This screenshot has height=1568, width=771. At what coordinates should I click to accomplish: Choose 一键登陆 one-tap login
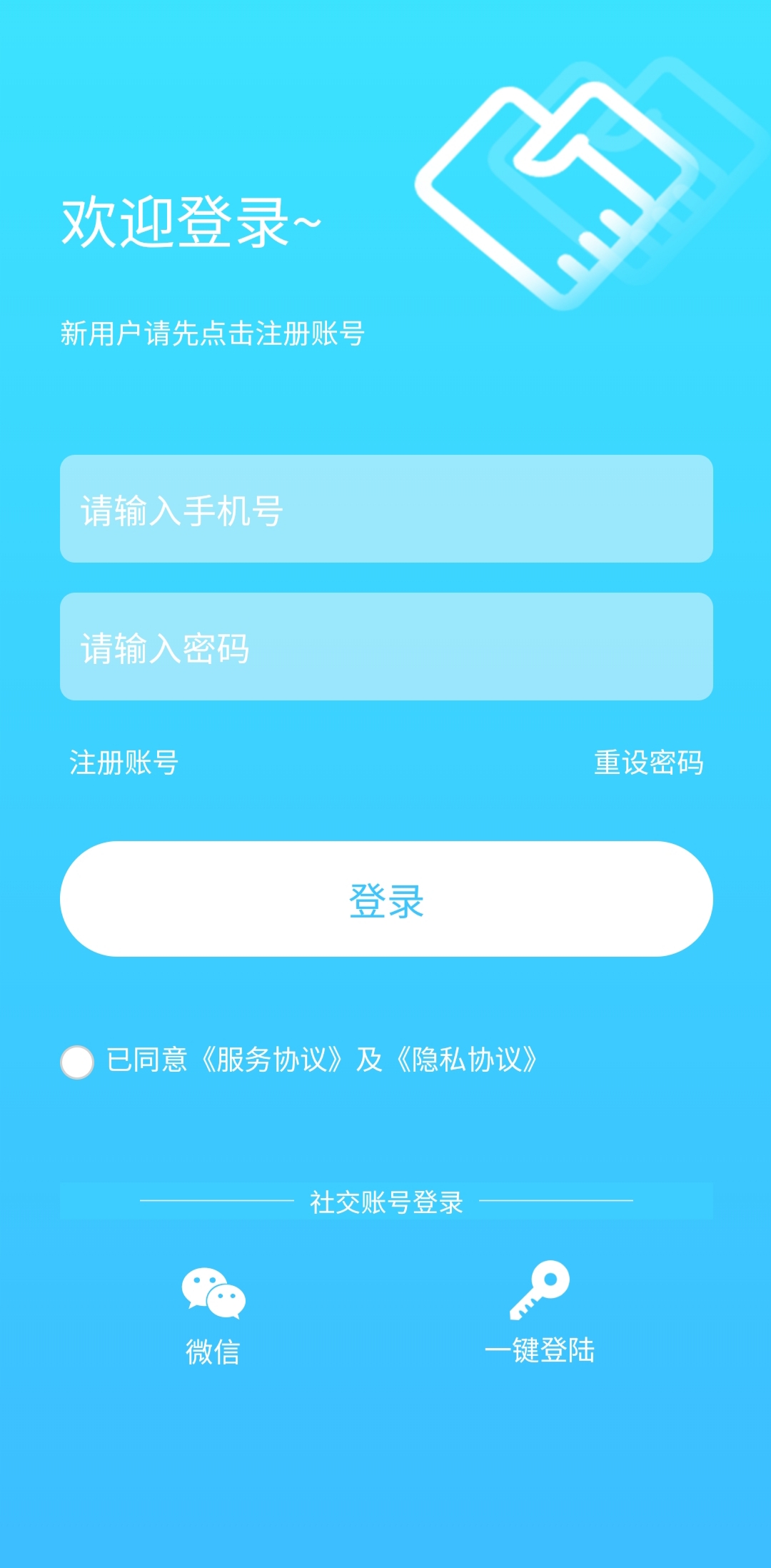[540, 1312]
